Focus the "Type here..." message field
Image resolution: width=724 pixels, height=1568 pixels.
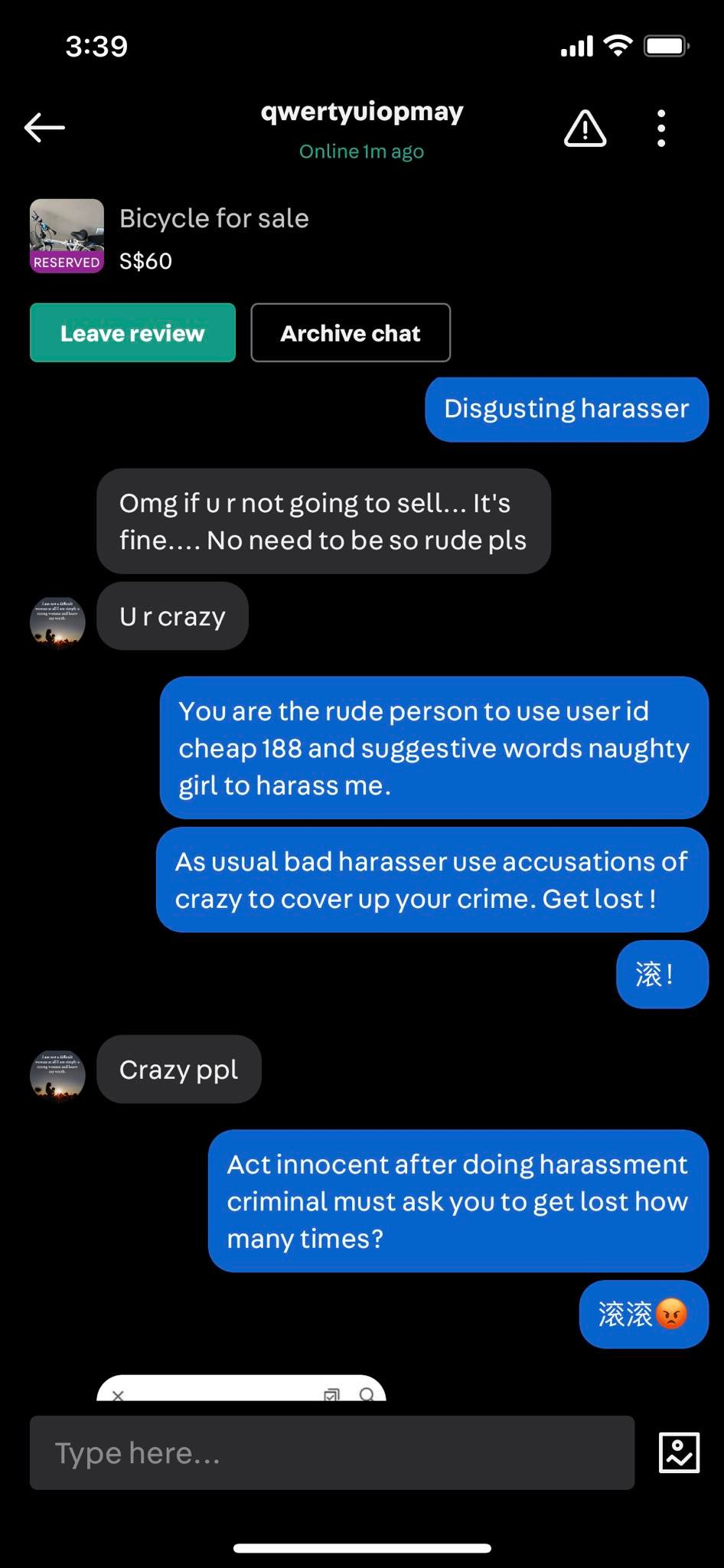(331, 1452)
